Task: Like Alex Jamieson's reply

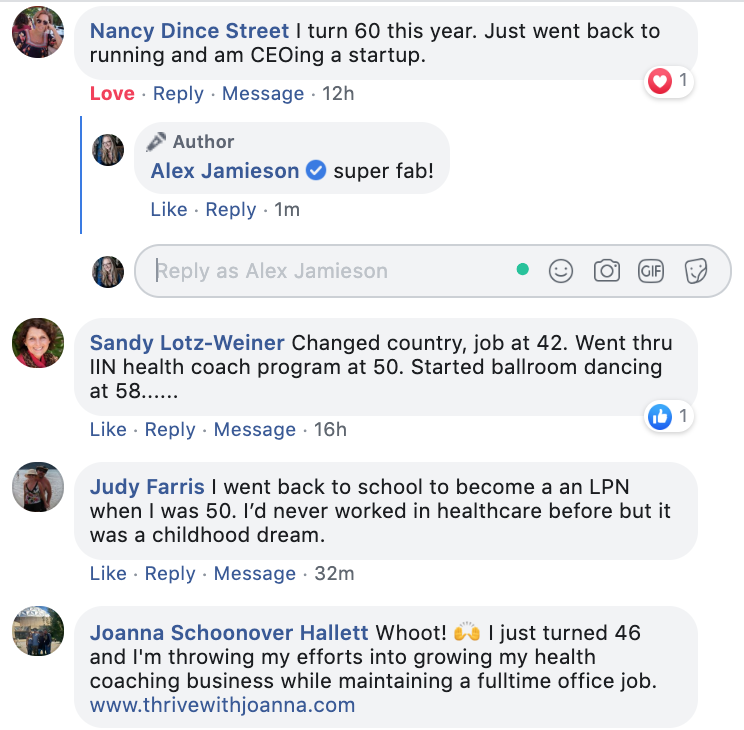Action: [x=168, y=209]
